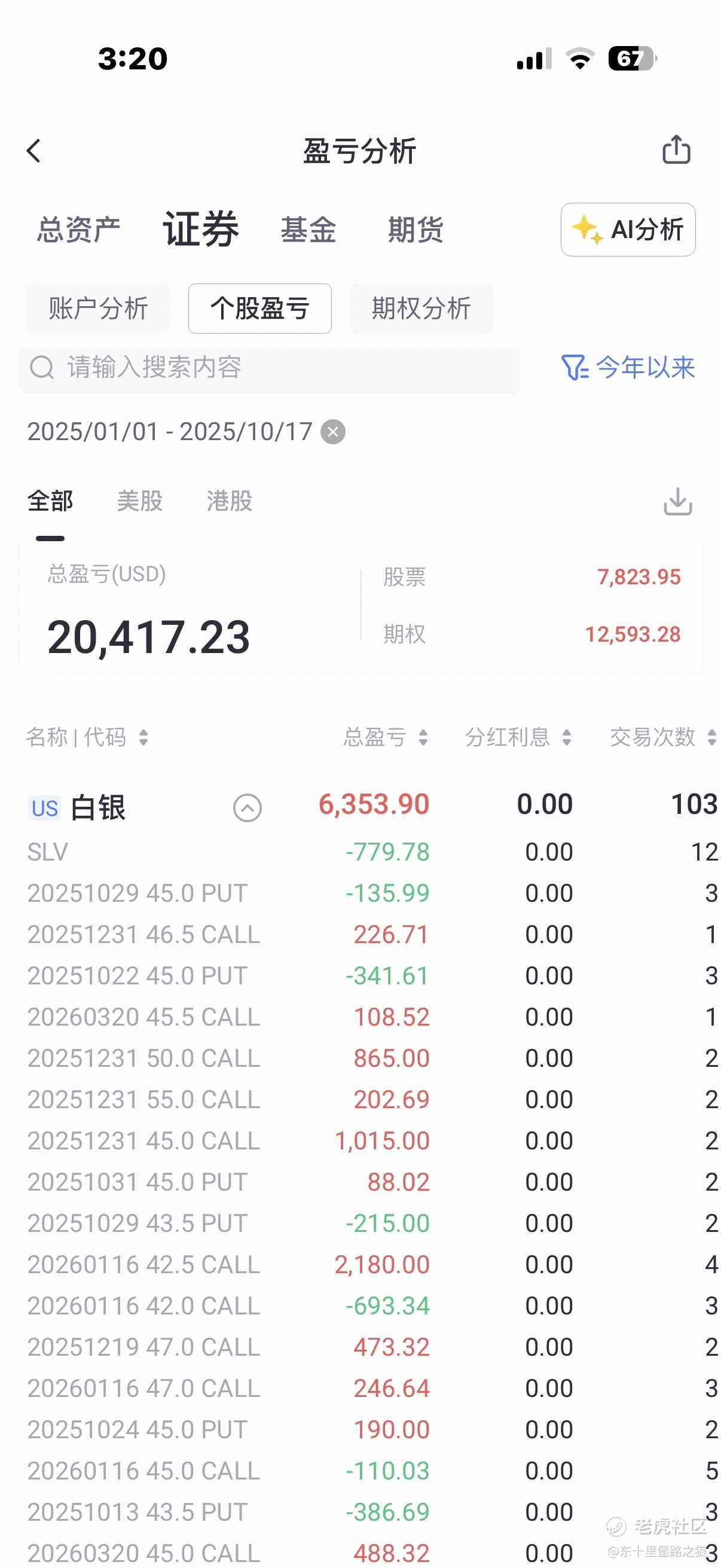
Task: Open AI分析
Action: pos(628,230)
